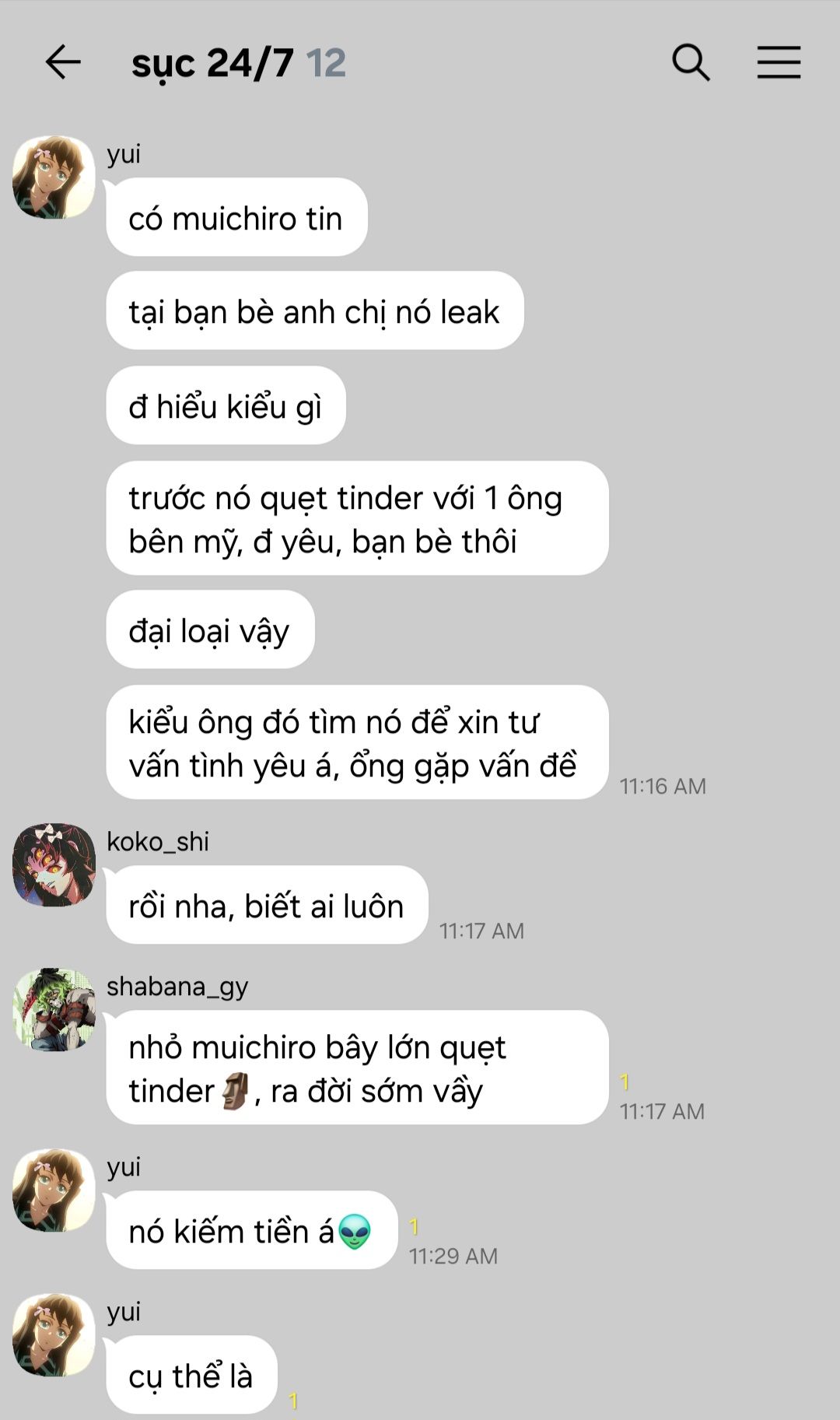Open the chat menu with three lines
This screenshot has height=1420, width=840.
779,62
